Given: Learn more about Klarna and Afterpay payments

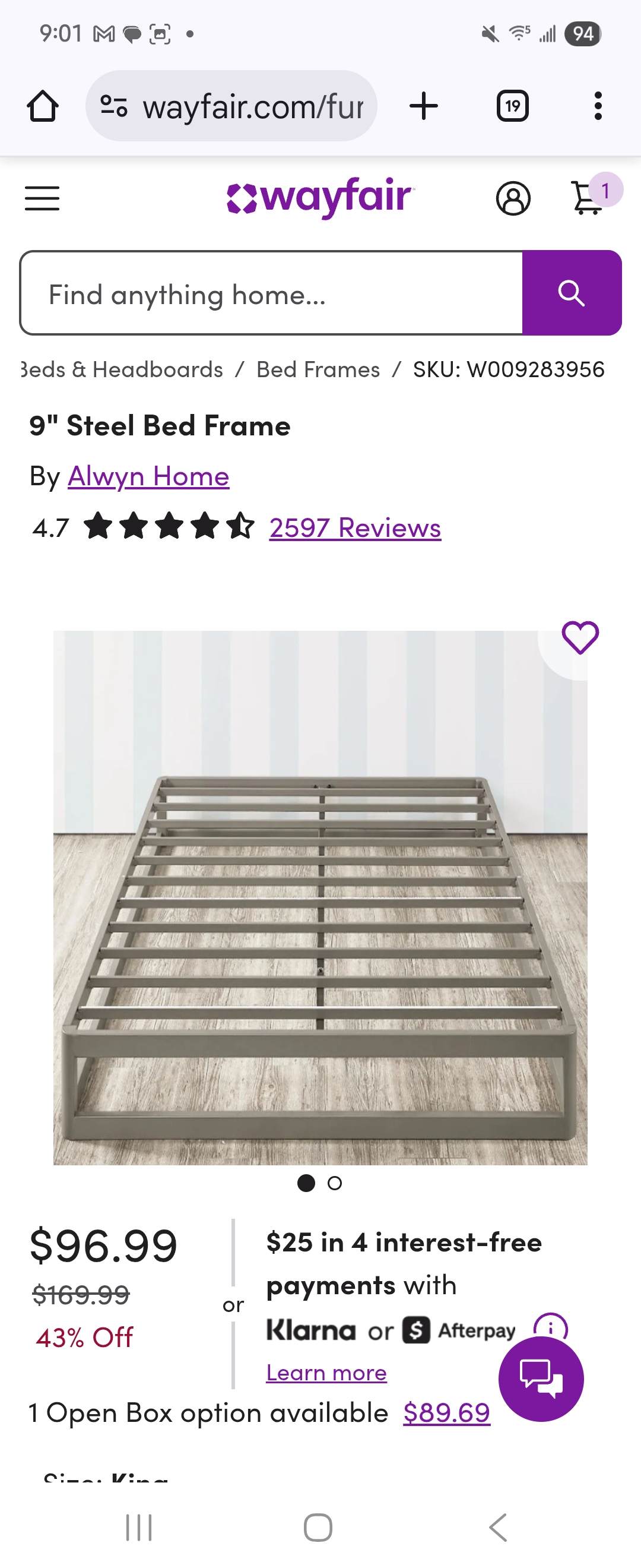Looking at the screenshot, I should (326, 1373).
